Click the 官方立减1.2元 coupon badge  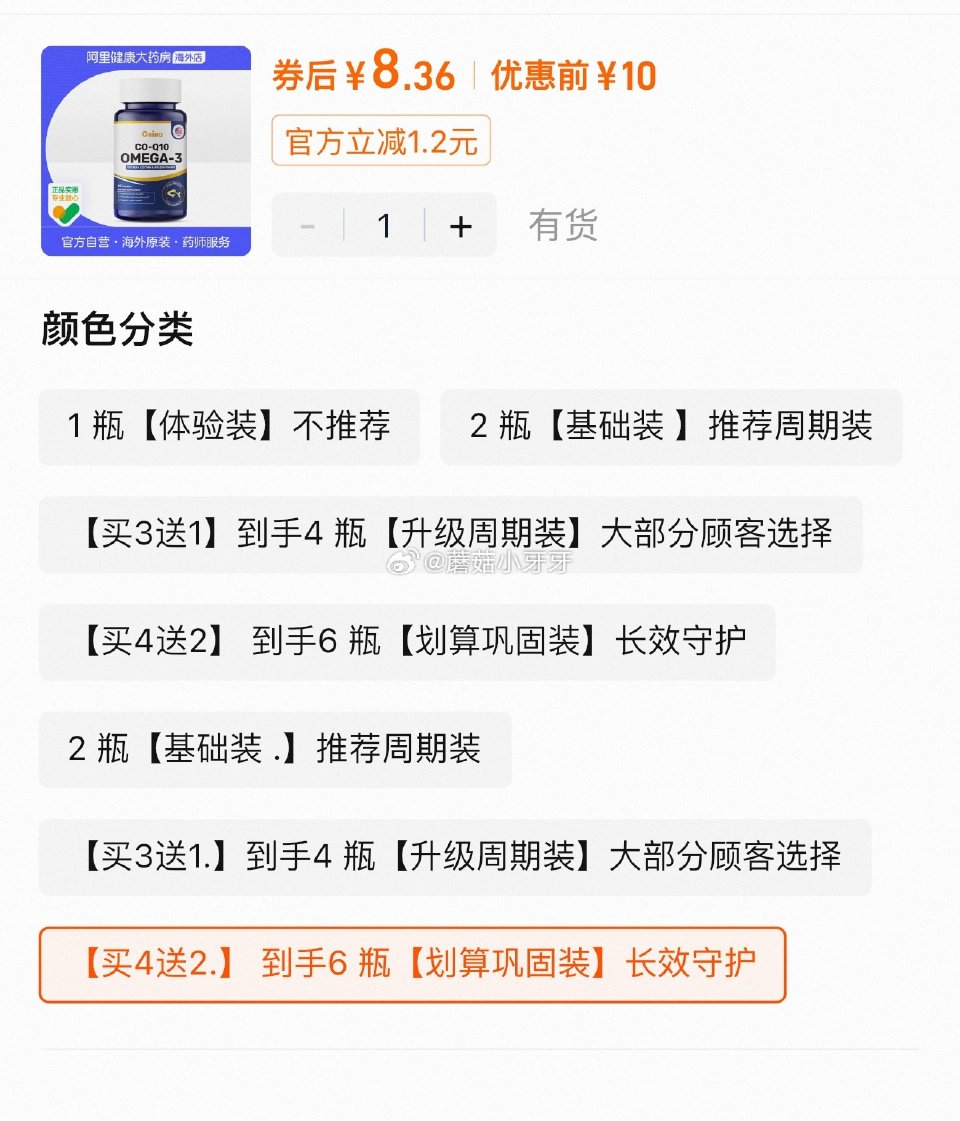pos(380,142)
